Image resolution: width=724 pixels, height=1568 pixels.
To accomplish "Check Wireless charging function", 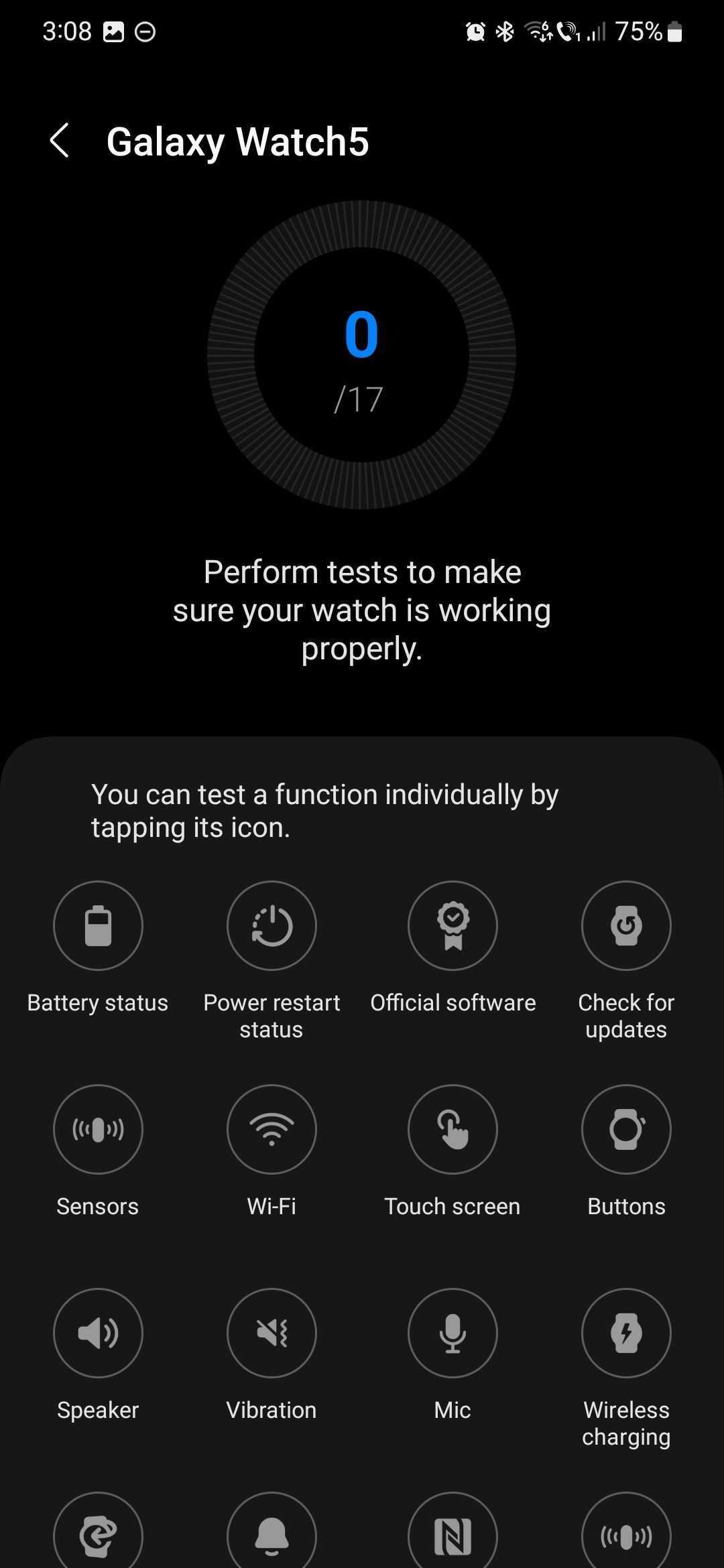I will [626, 1333].
